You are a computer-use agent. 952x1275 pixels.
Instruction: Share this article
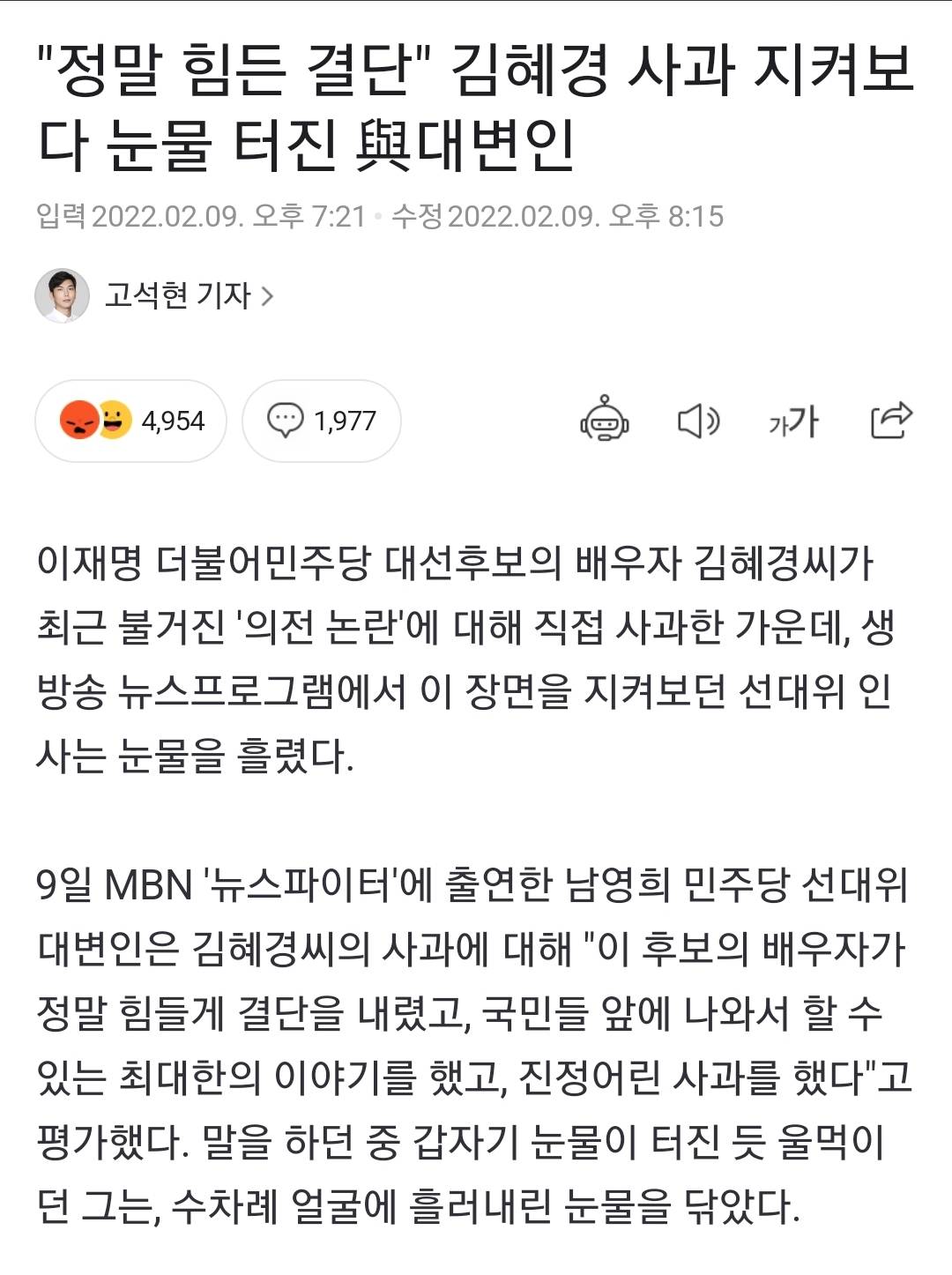[890, 420]
